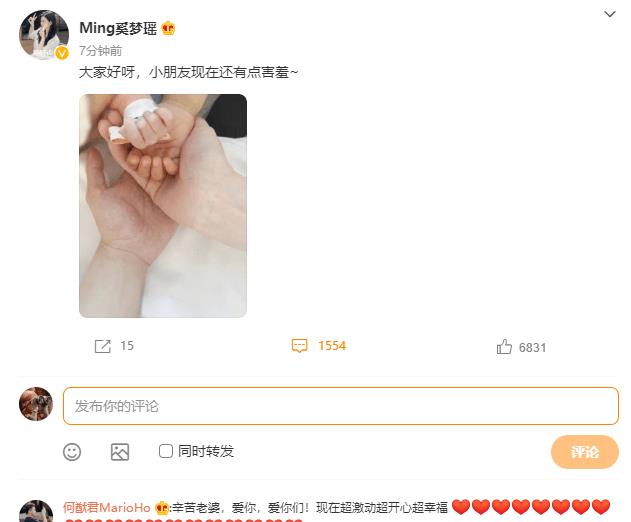631x522 pixels.
Task: Check the 同时转发 checkbox
Action: pos(166,452)
